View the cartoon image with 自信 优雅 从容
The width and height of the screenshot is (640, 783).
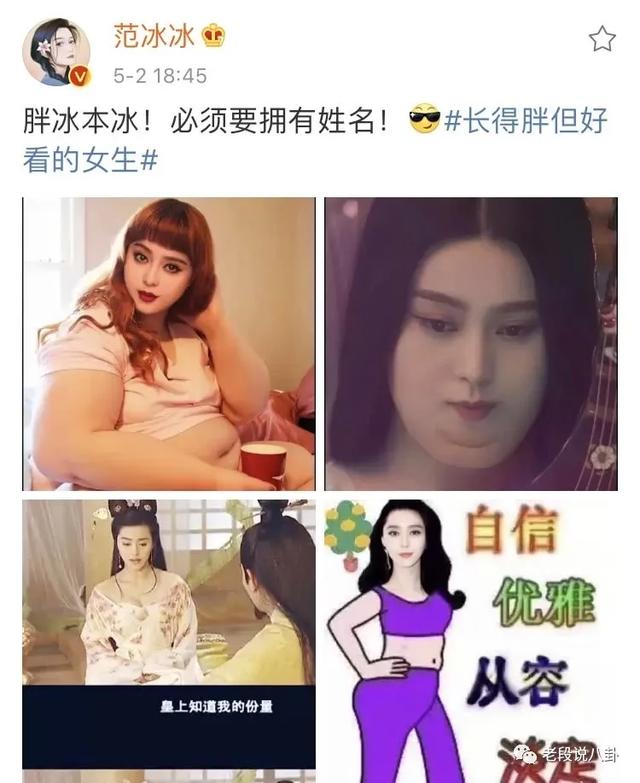470,640
